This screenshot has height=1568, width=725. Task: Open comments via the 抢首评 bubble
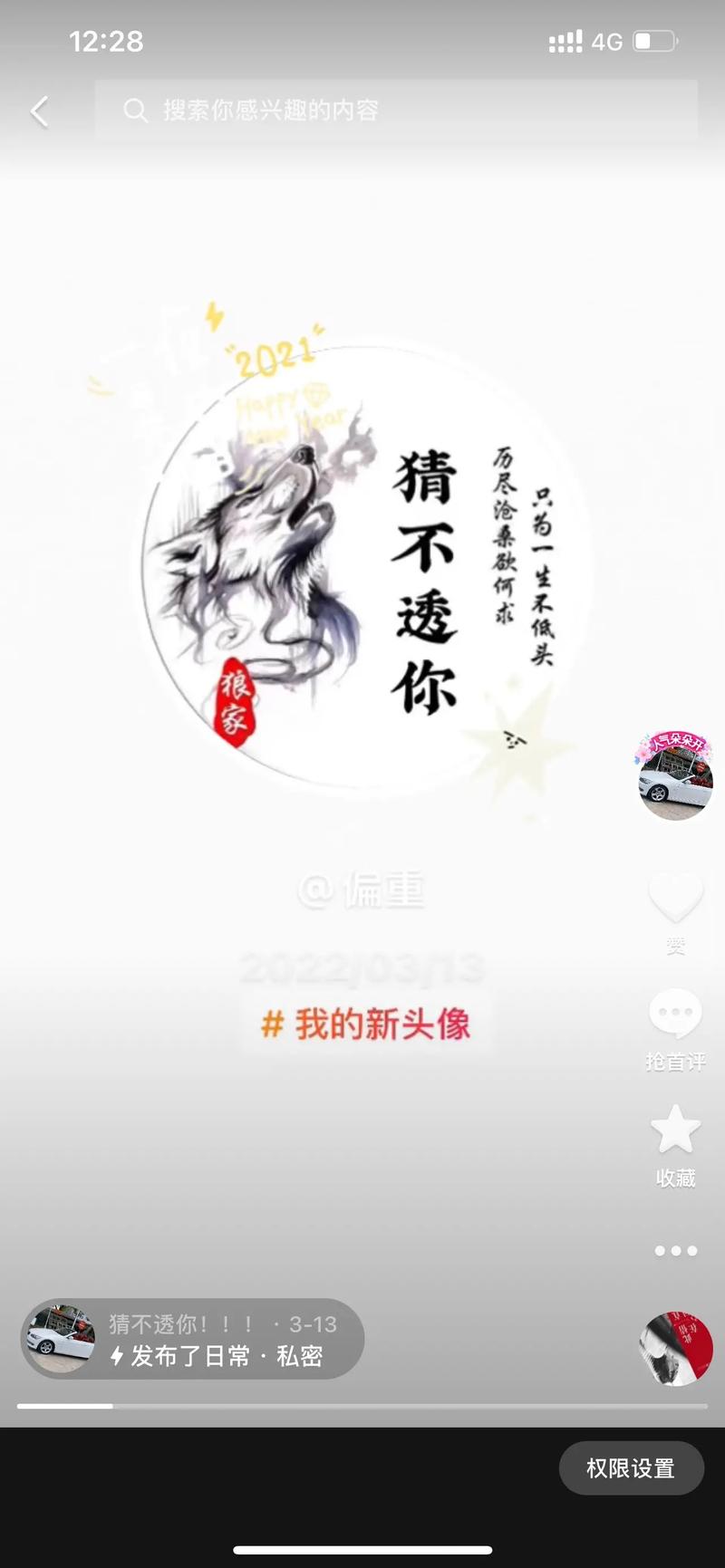click(x=675, y=1015)
